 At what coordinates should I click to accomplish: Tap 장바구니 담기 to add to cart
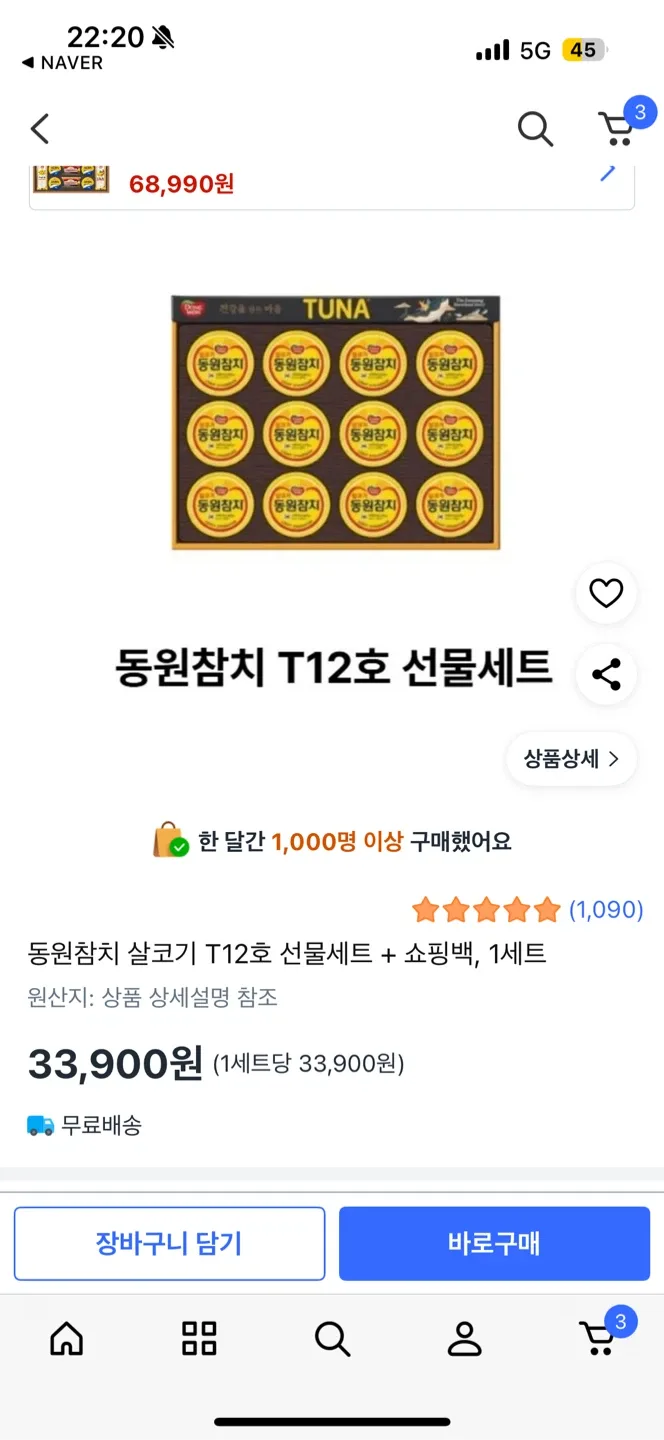tap(169, 1243)
